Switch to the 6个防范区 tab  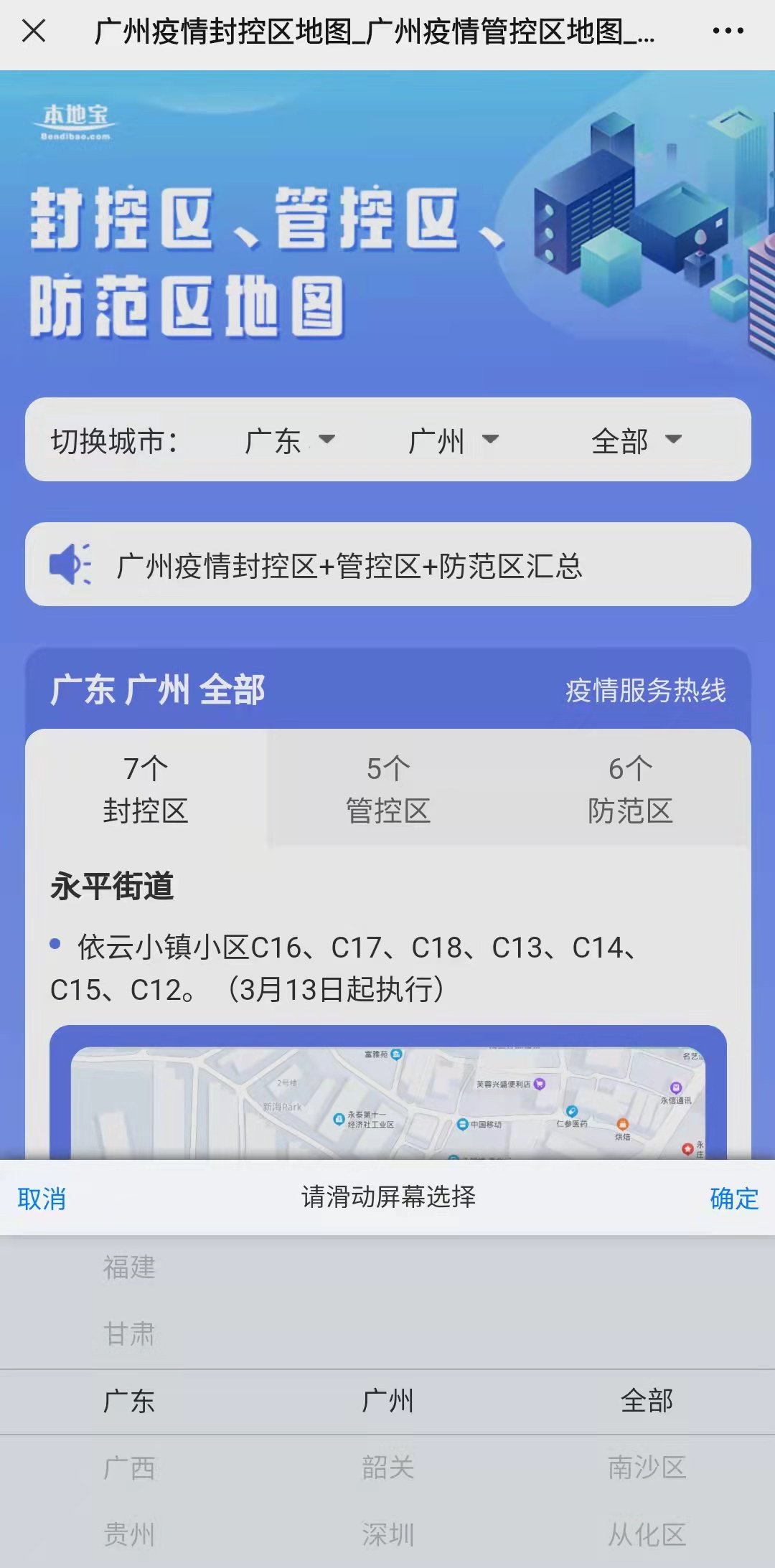(630, 790)
